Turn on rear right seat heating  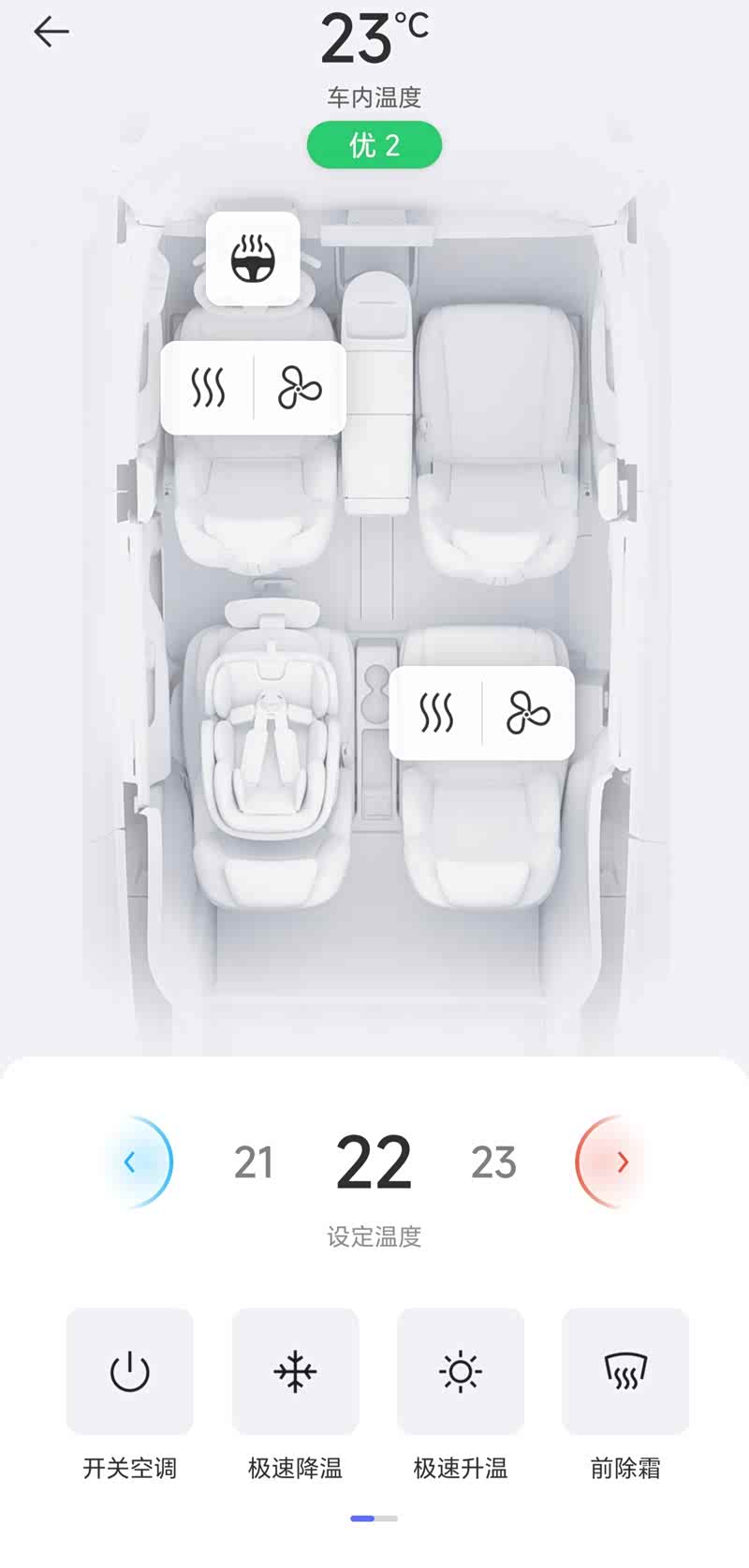(436, 713)
